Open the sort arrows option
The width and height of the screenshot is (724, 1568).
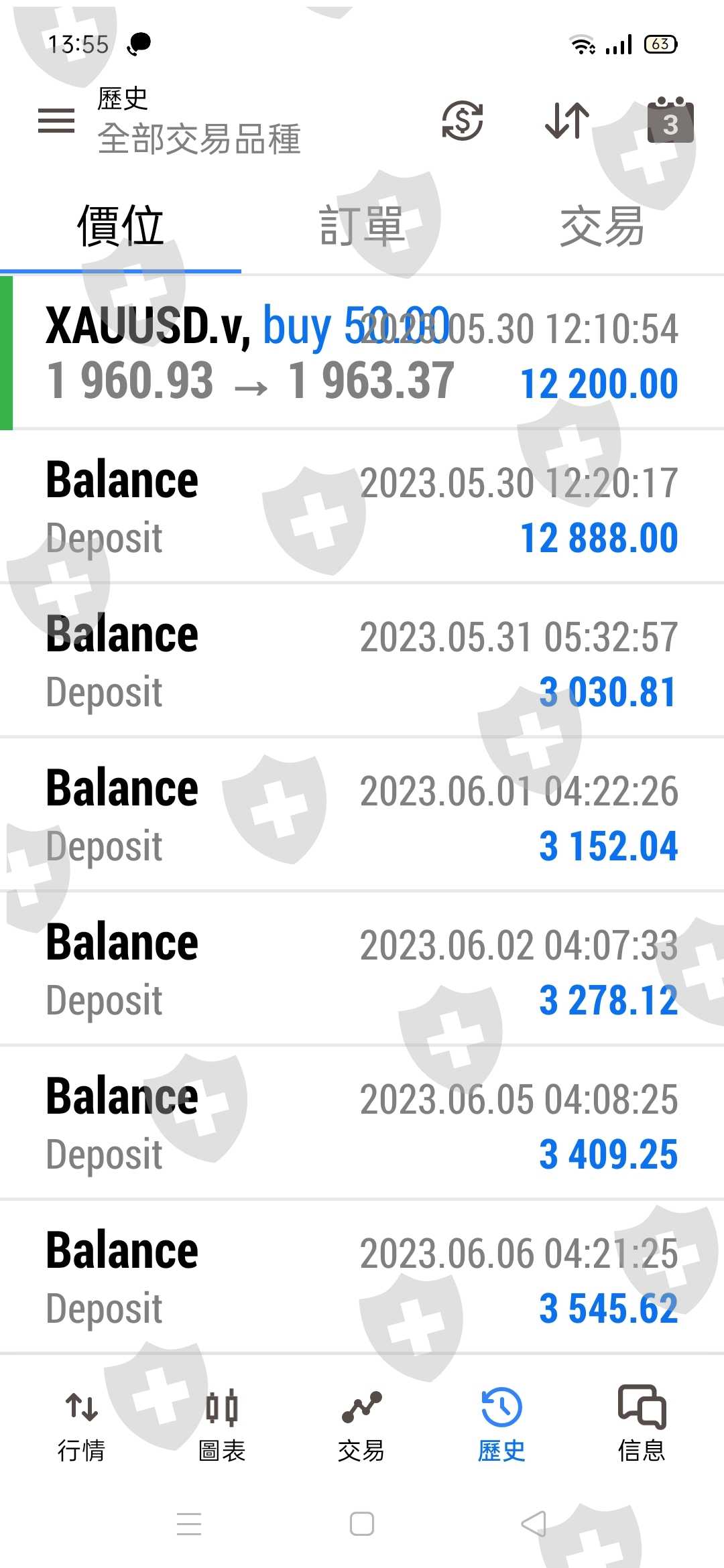[x=567, y=121]
